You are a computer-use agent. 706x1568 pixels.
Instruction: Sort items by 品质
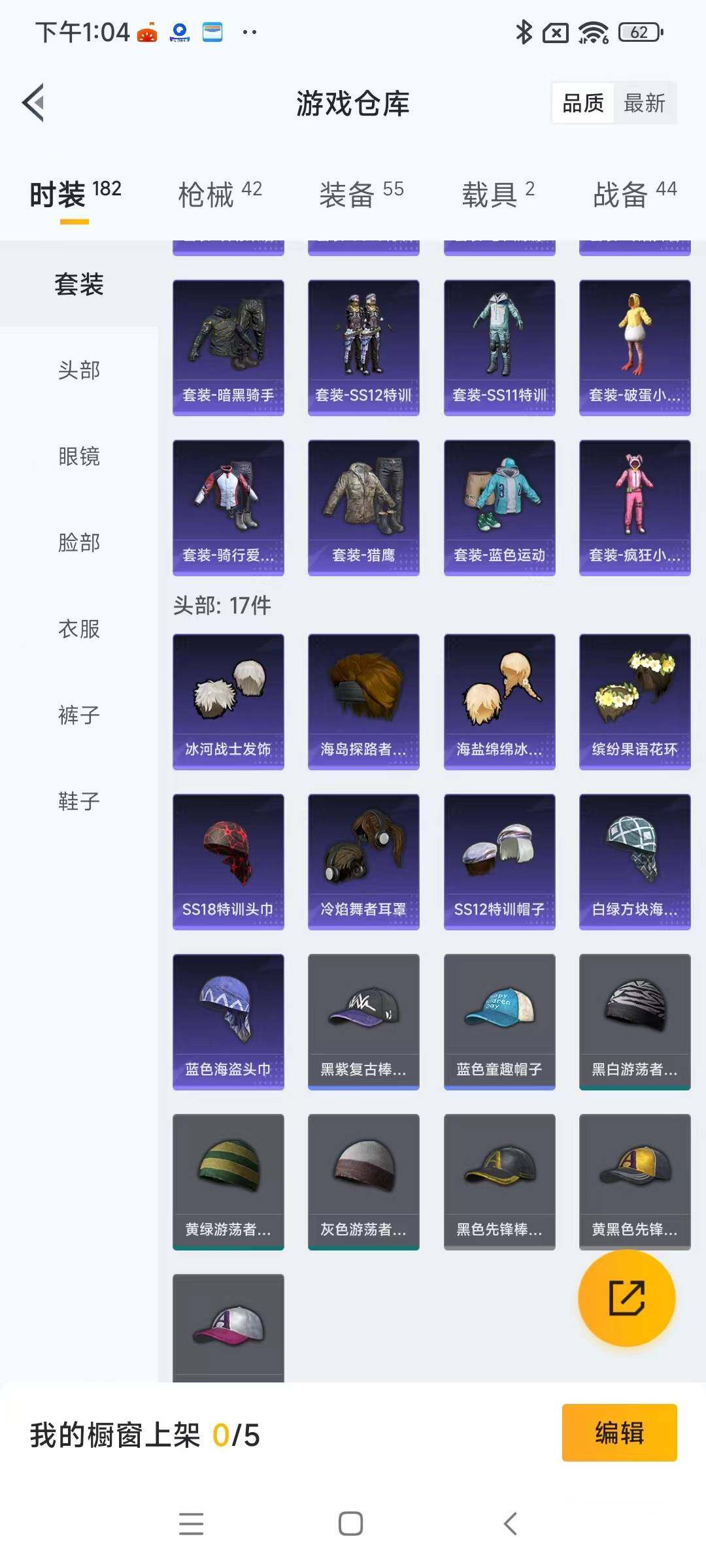pyautogui.click(x=583, y=103)
